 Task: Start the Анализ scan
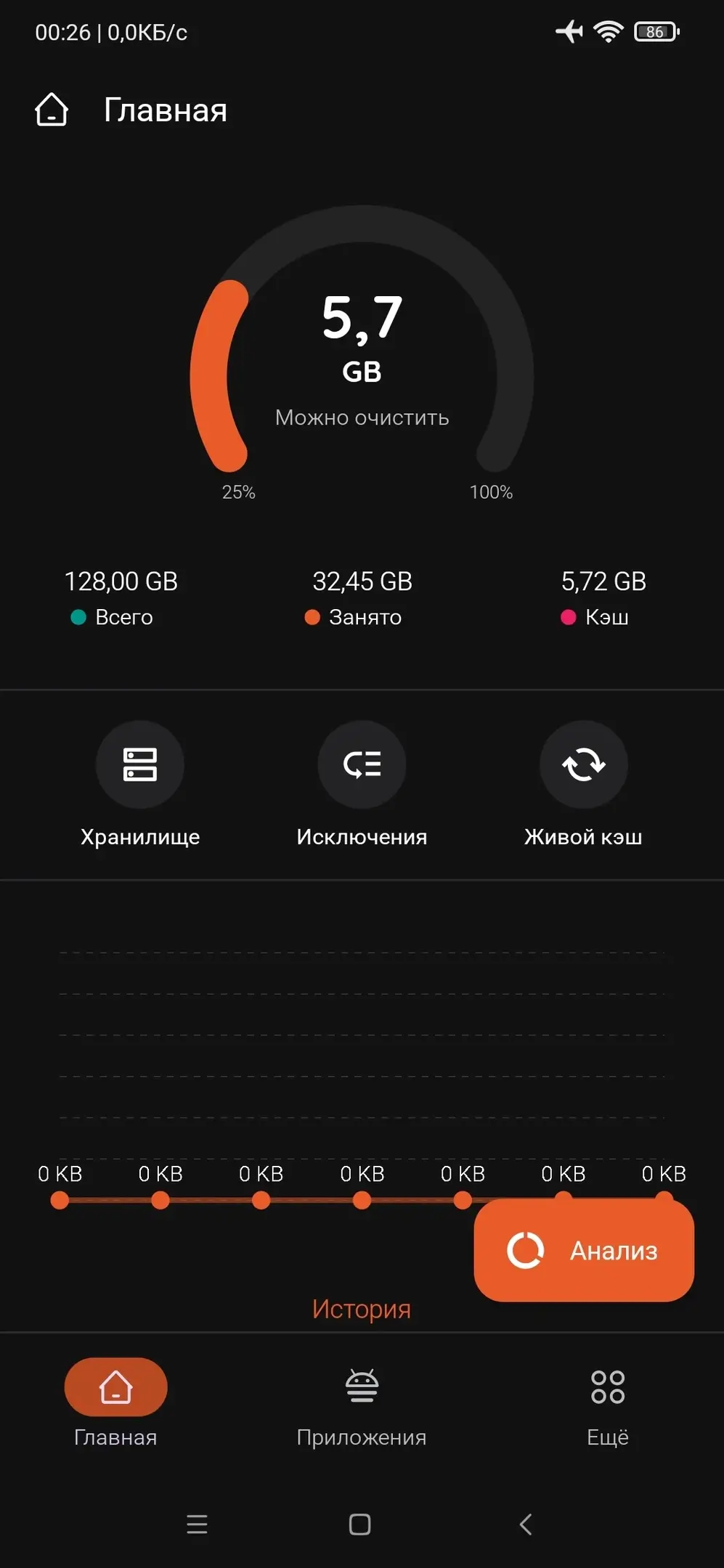coord(584,1250)
